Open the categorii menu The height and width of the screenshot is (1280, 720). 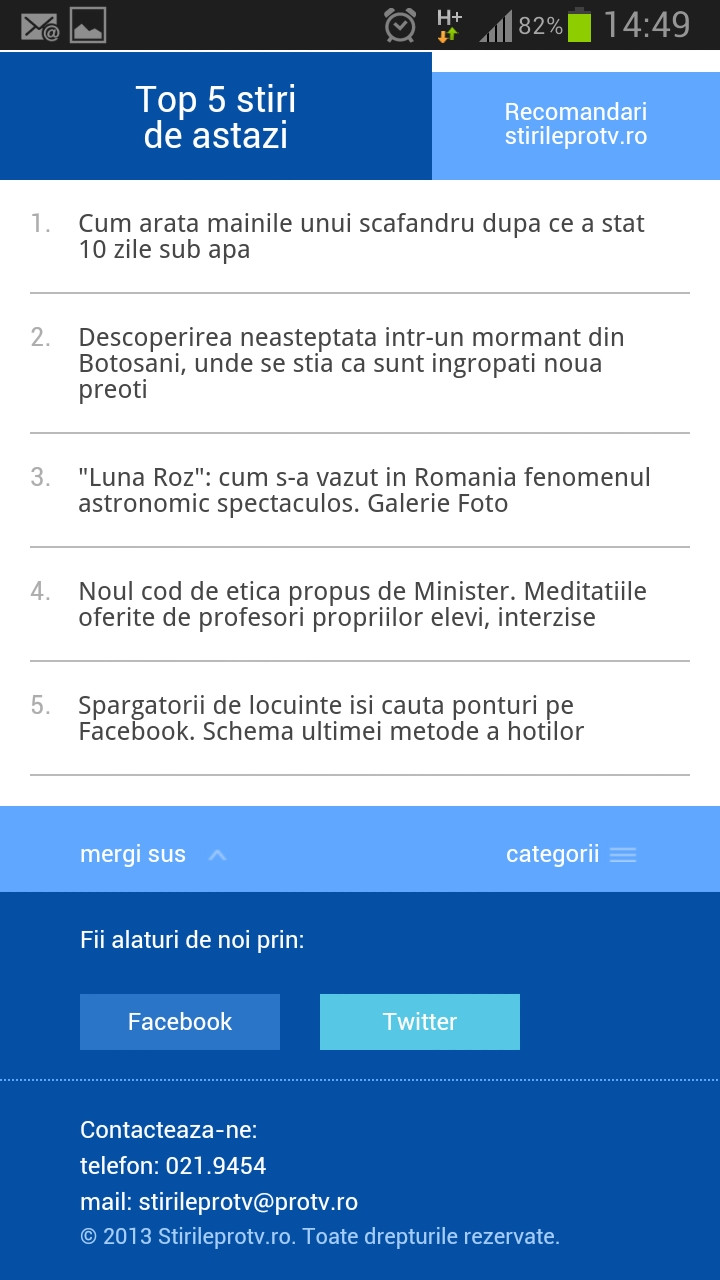tap(570, 854)
